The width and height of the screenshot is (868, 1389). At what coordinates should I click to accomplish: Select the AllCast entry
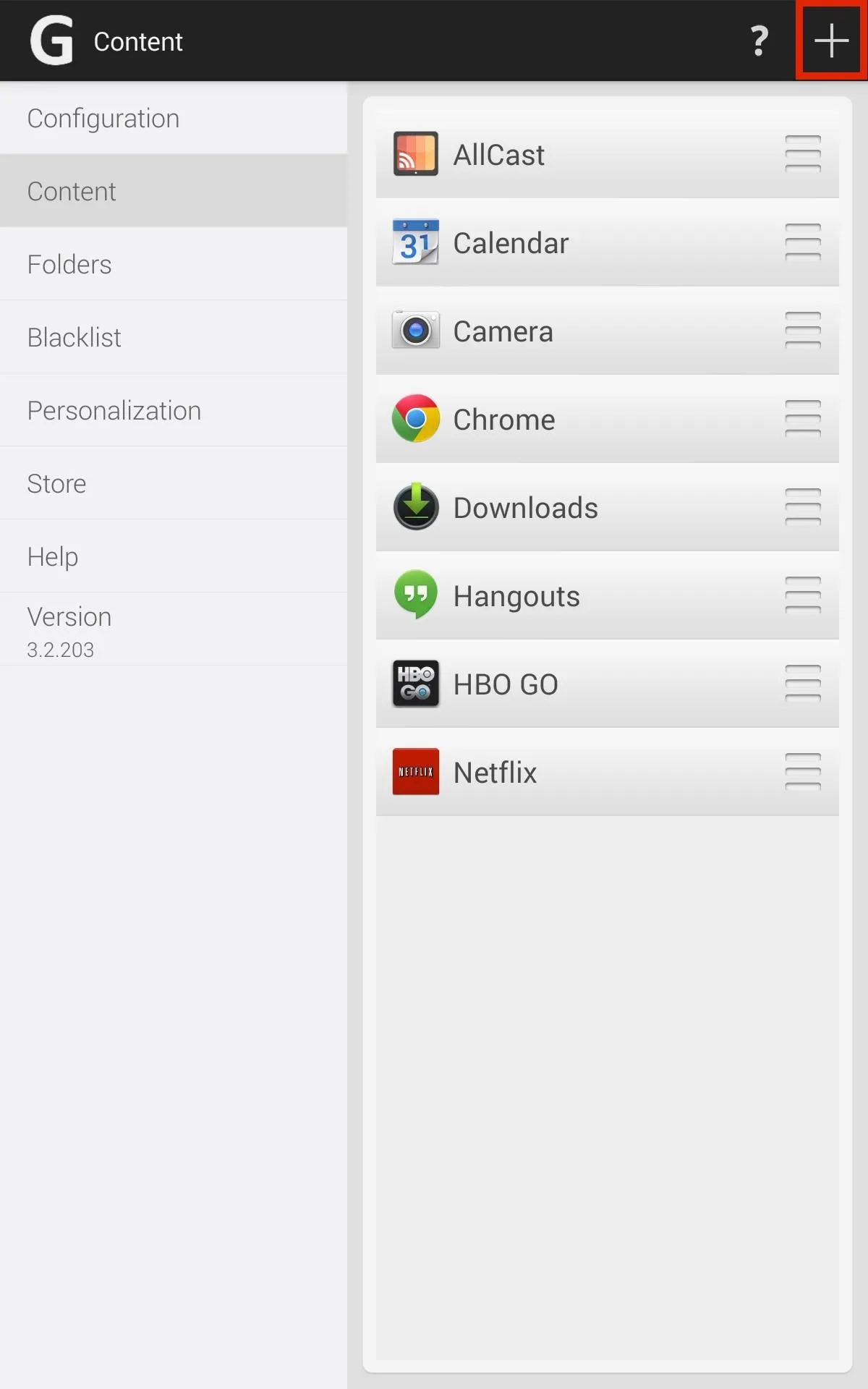[x=607, y=154]
